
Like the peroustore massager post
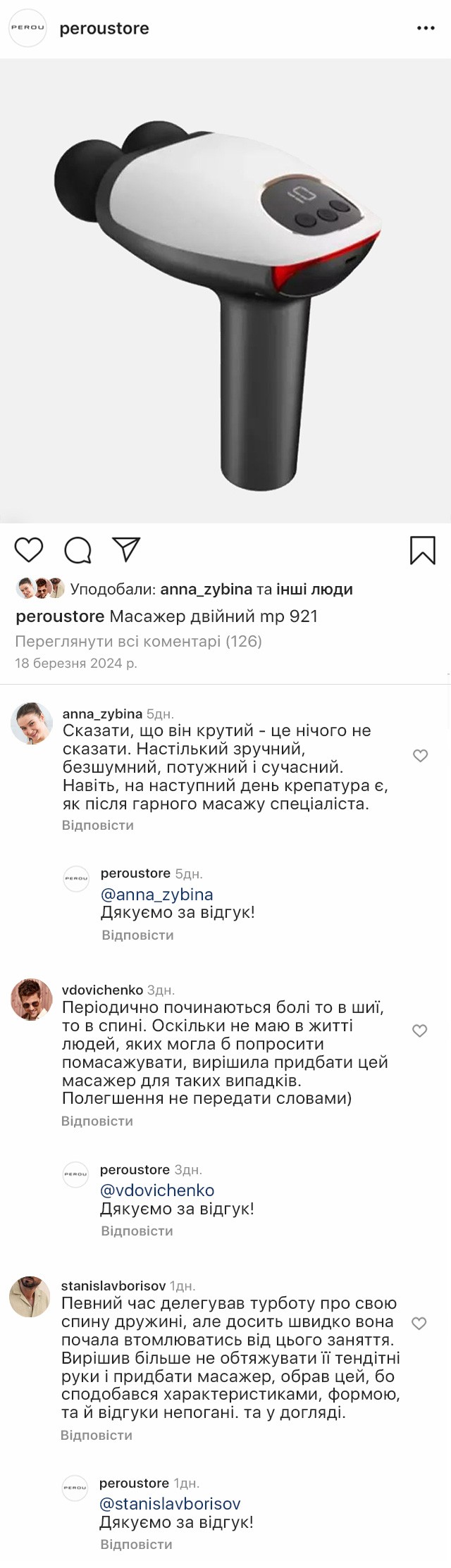29,550
